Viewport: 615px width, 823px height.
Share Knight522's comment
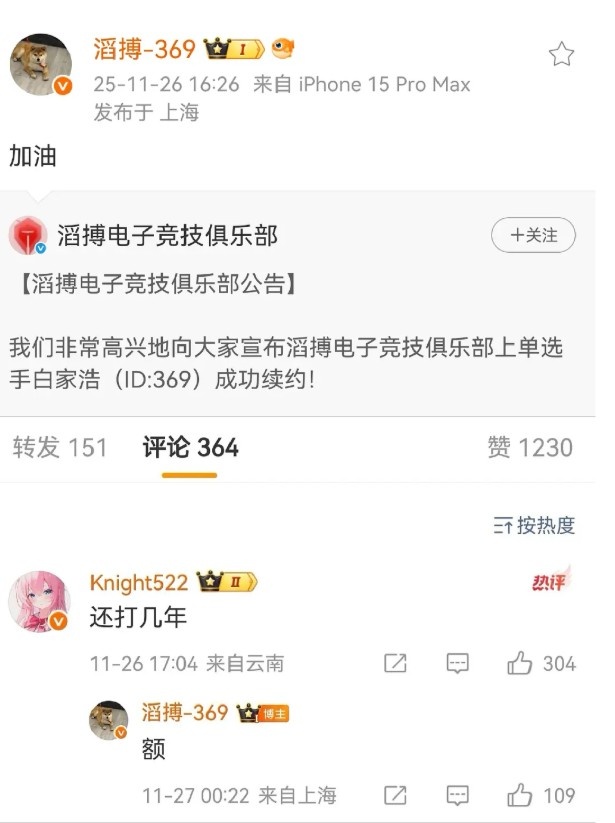(396, 663)
